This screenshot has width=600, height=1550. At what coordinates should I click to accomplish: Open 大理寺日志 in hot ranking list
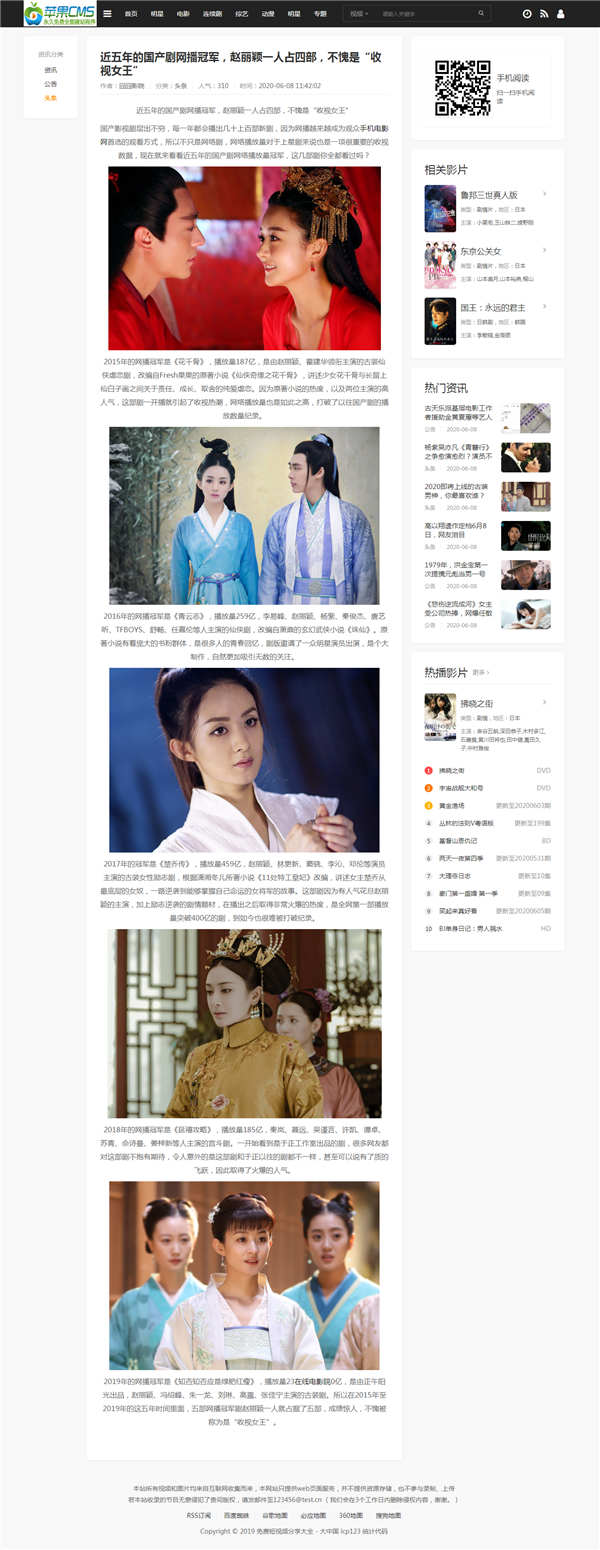[x=453, y=875]
